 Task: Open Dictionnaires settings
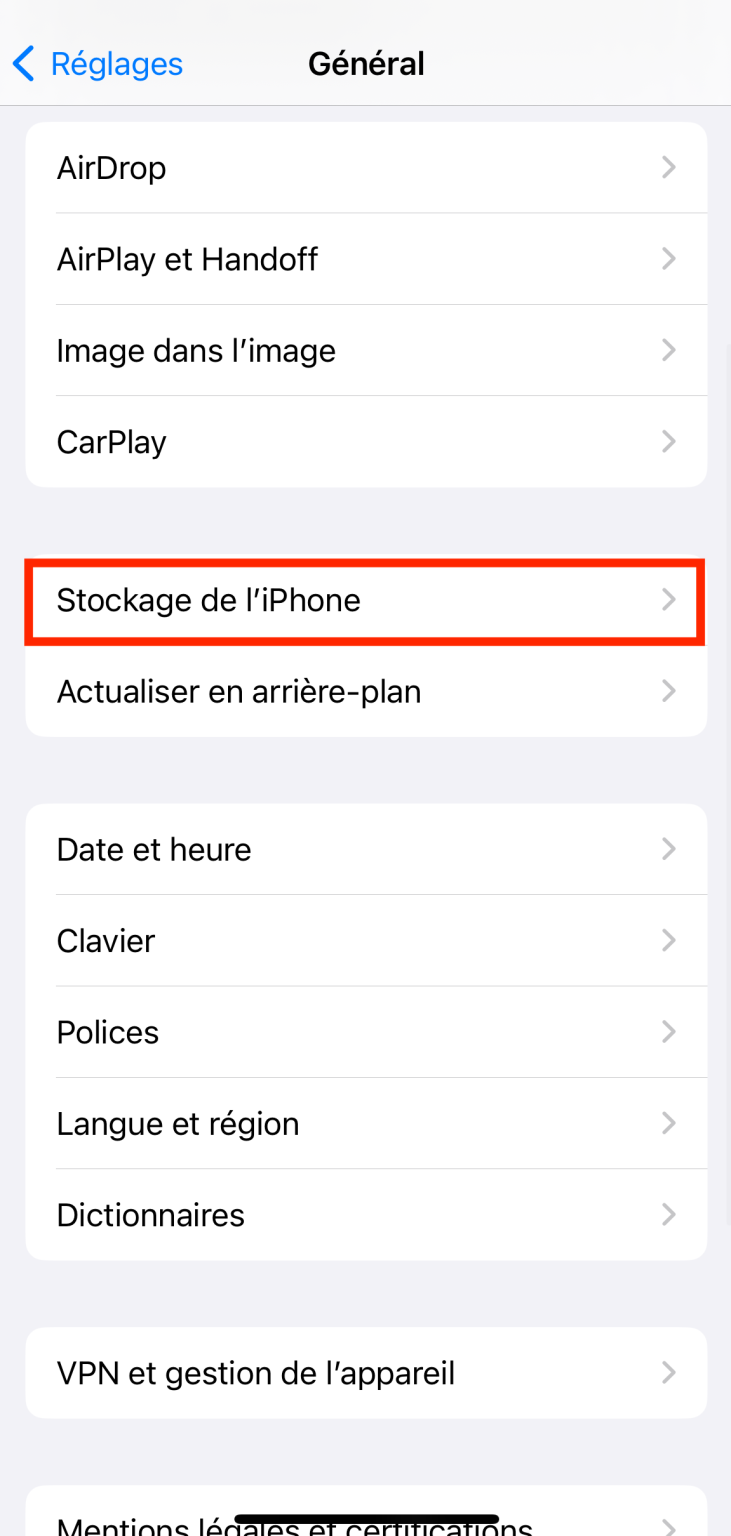click(365, 1214)
